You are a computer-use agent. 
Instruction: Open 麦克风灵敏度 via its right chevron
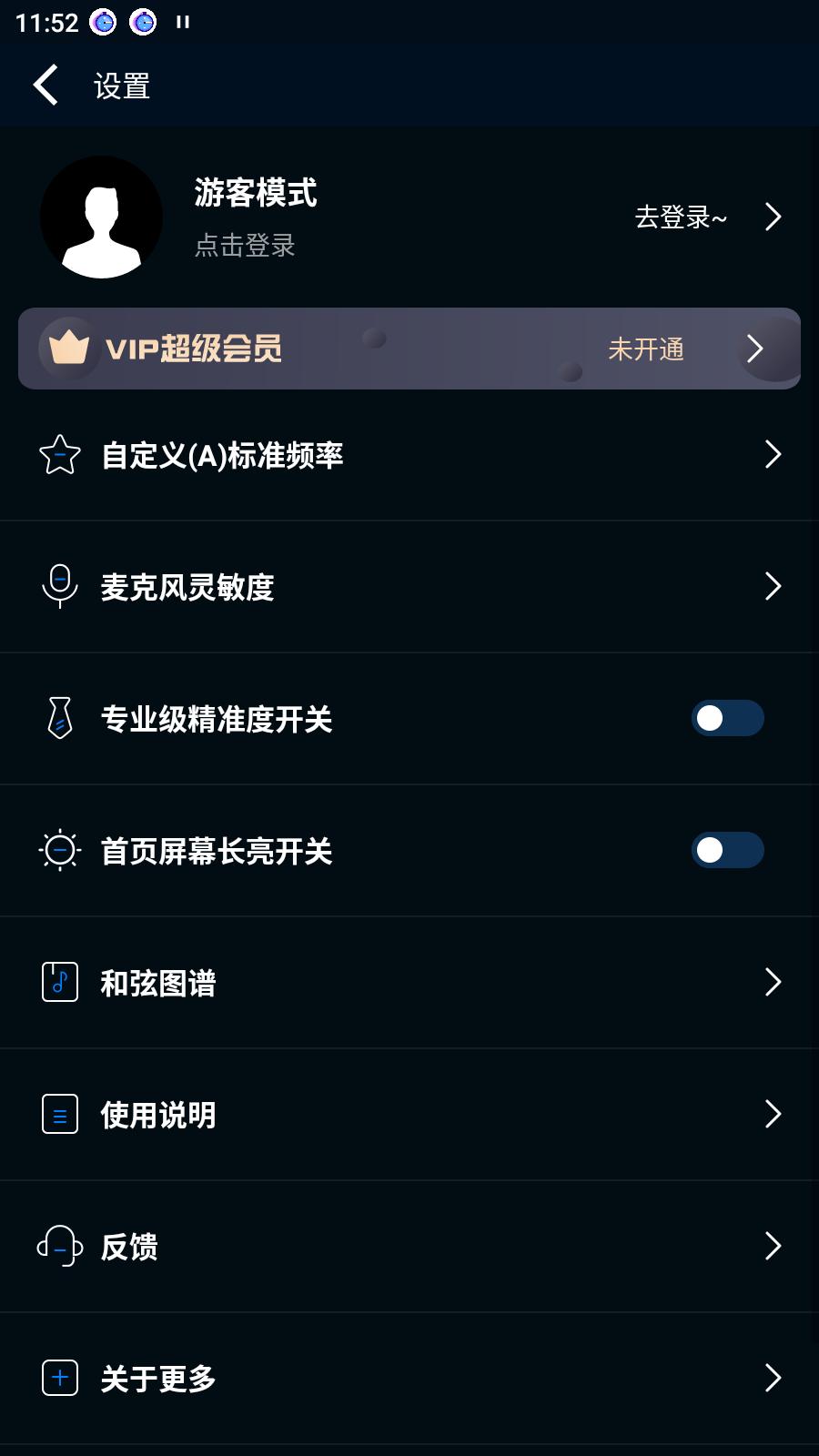[772, 587]
